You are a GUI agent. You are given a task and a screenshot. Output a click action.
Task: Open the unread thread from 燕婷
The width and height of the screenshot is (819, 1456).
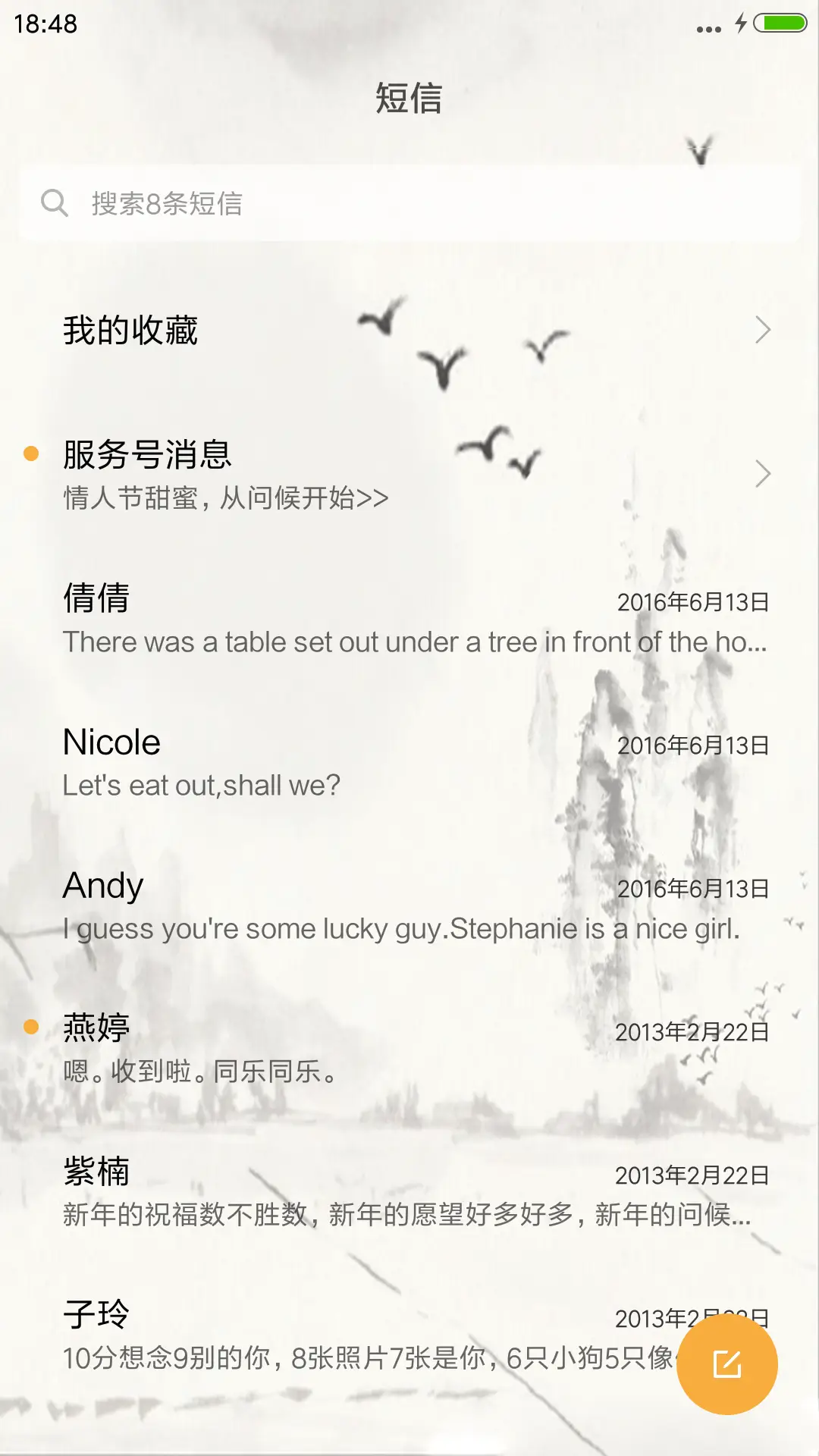tap(409, 1049)
